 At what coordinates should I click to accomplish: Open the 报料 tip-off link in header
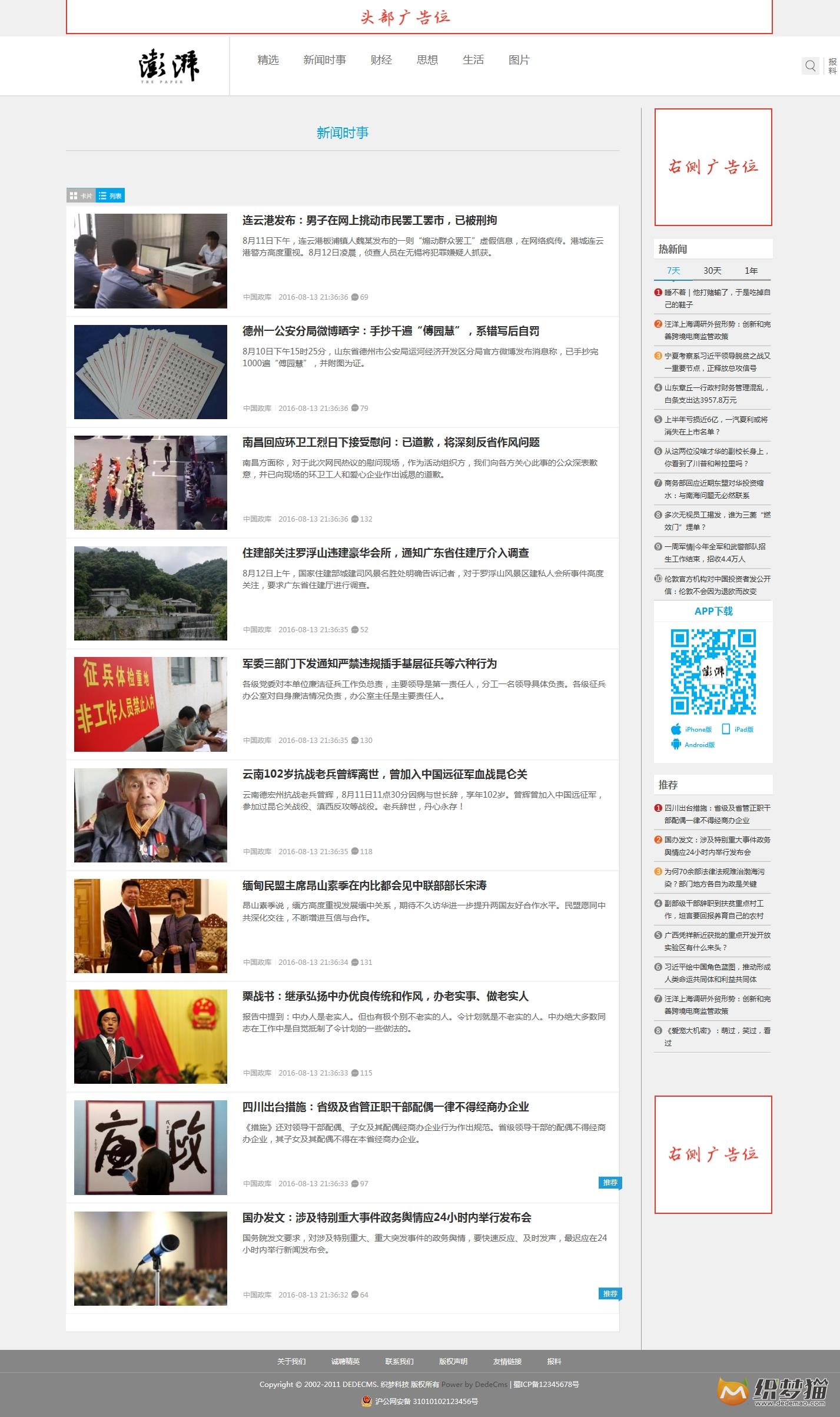[832, 66]
